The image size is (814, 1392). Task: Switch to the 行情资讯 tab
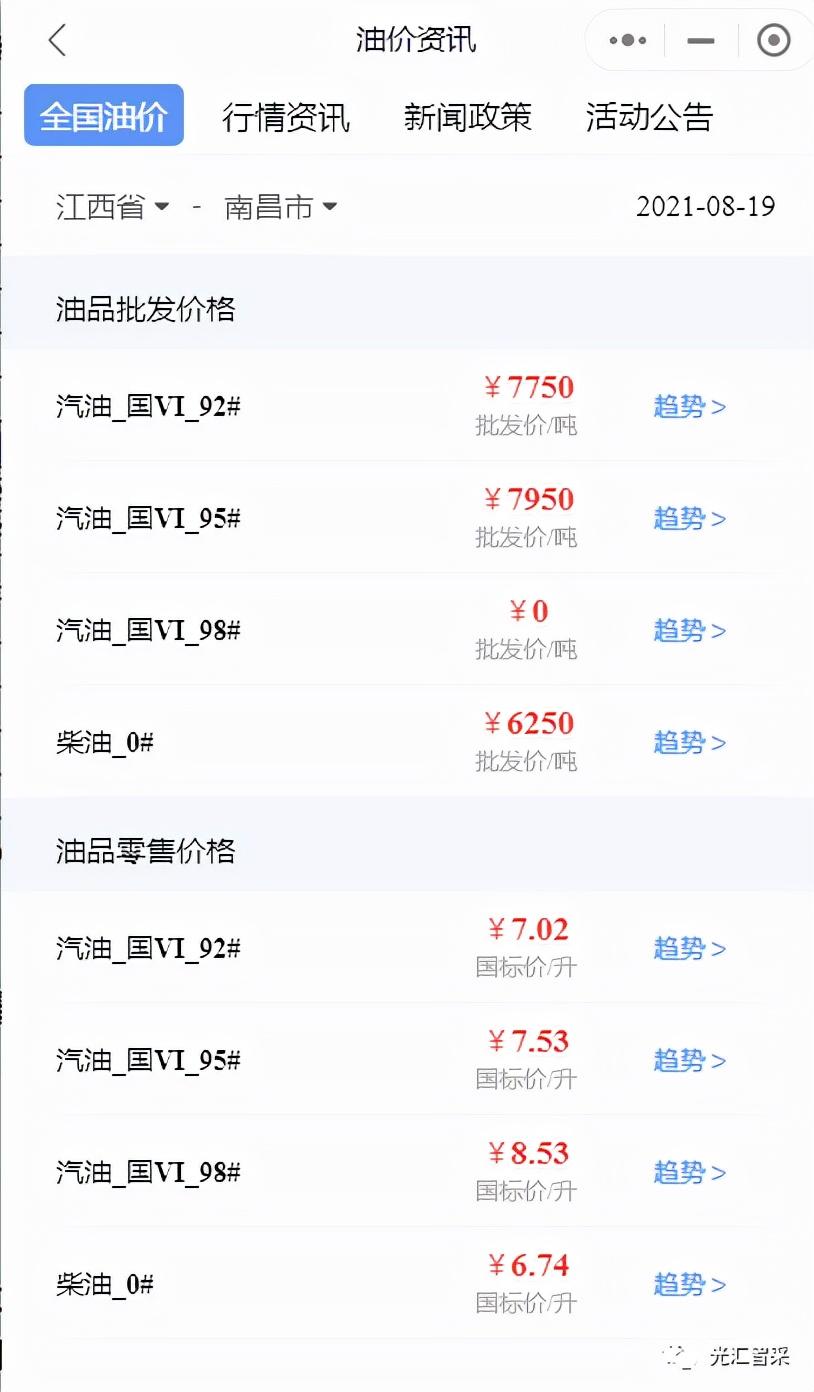coord(286,116)
